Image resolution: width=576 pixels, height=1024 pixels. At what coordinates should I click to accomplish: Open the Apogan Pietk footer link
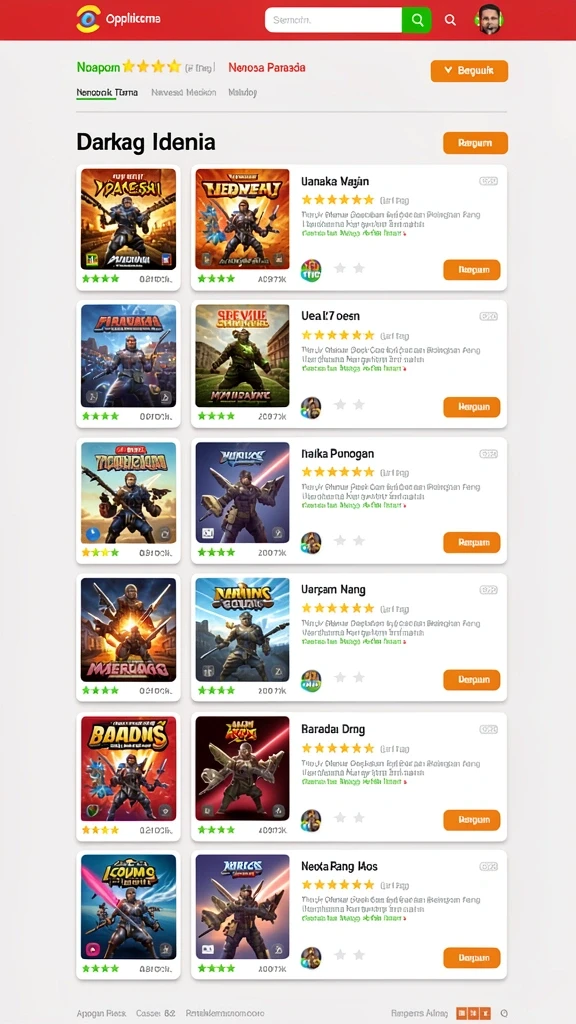[101, 1013]
